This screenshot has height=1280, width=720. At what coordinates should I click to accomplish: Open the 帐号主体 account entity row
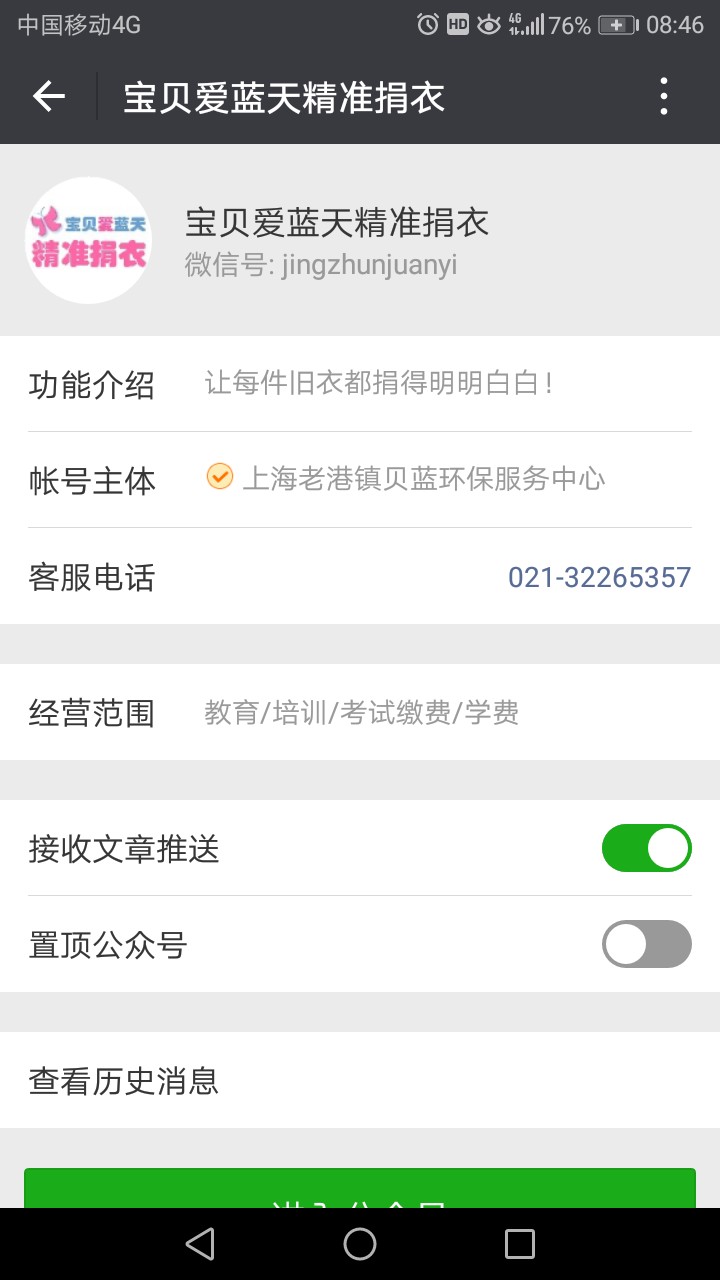(360, 480)
